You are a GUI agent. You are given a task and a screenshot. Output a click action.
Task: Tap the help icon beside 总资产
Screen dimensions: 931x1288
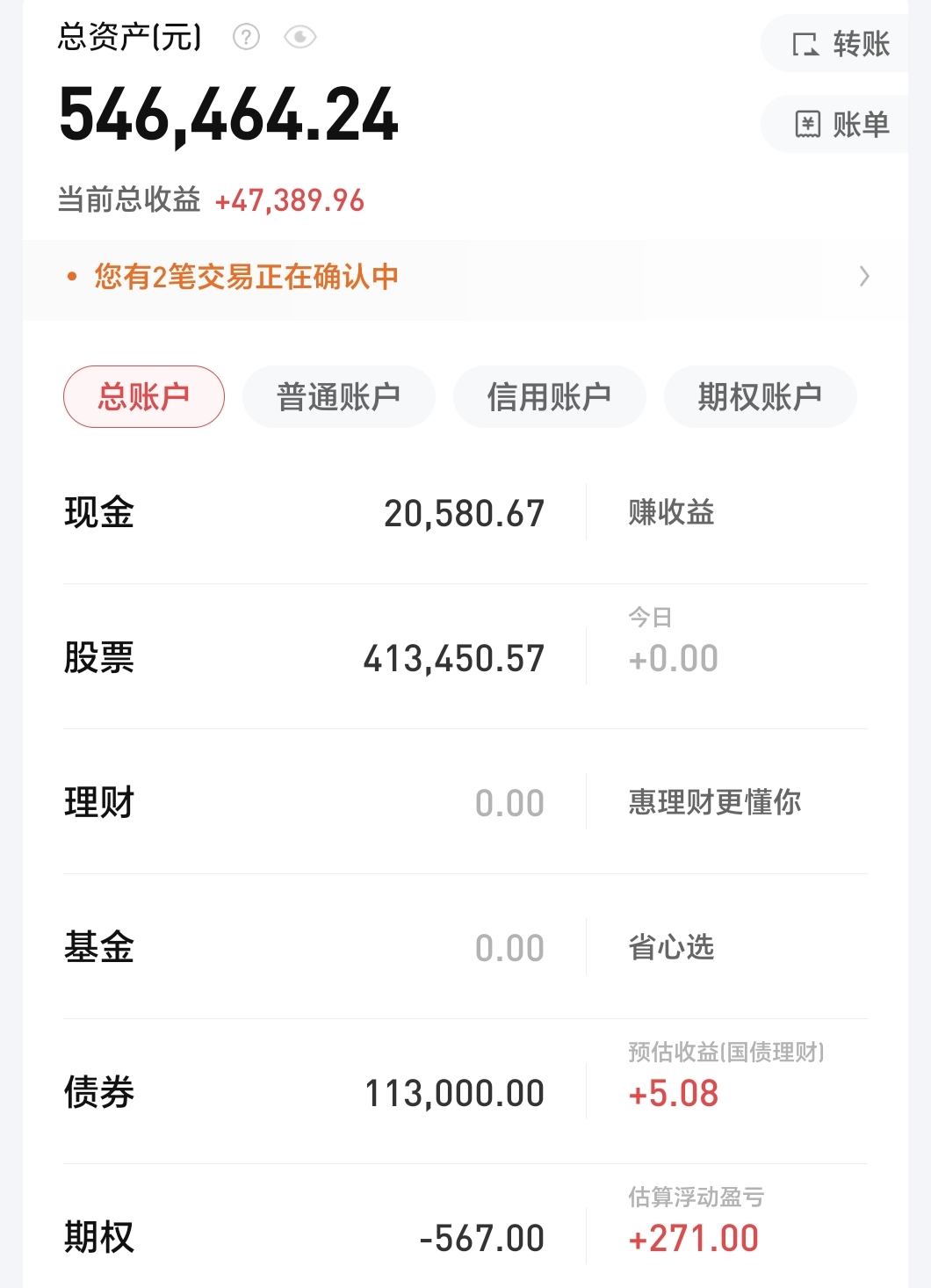tap(246, 37)
